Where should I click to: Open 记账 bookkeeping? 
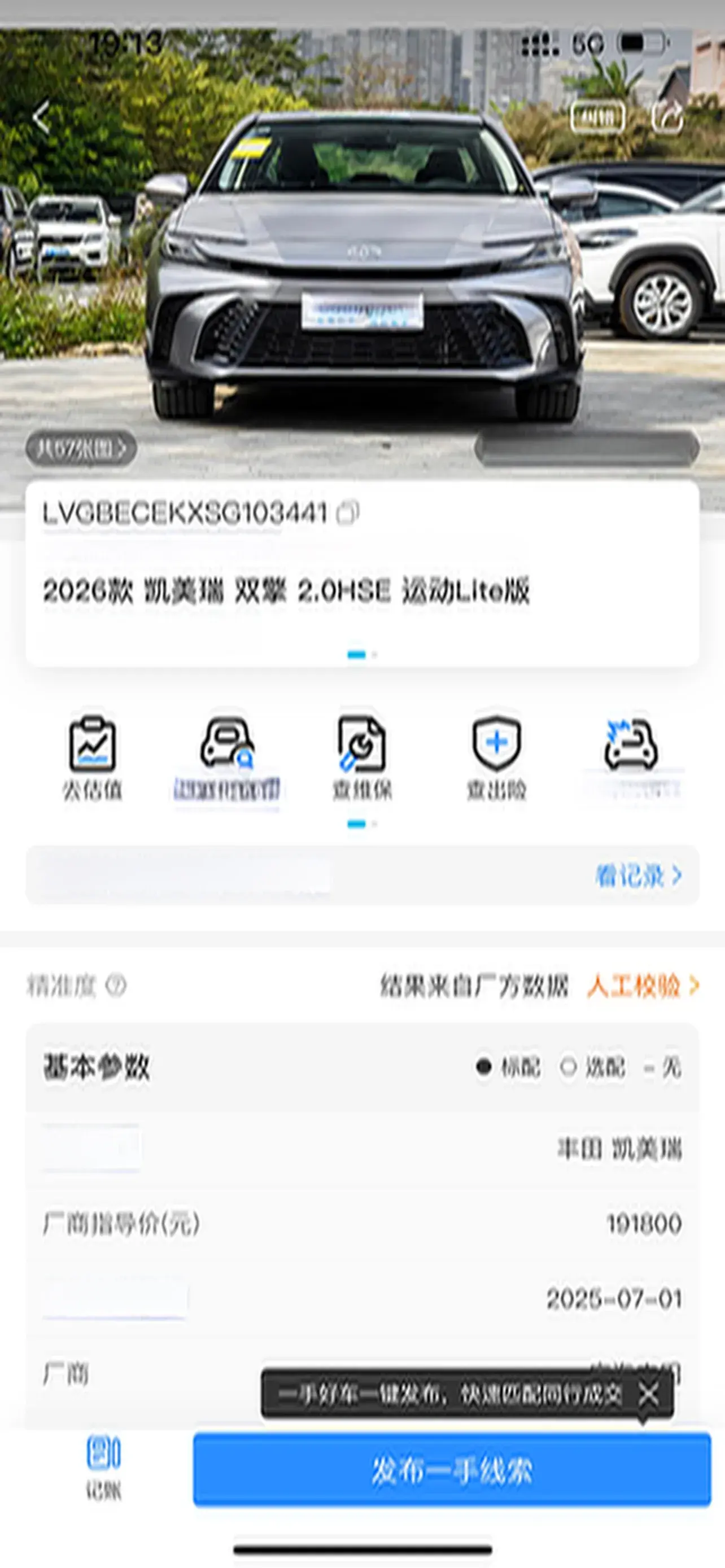click(x=103, y=1468)
